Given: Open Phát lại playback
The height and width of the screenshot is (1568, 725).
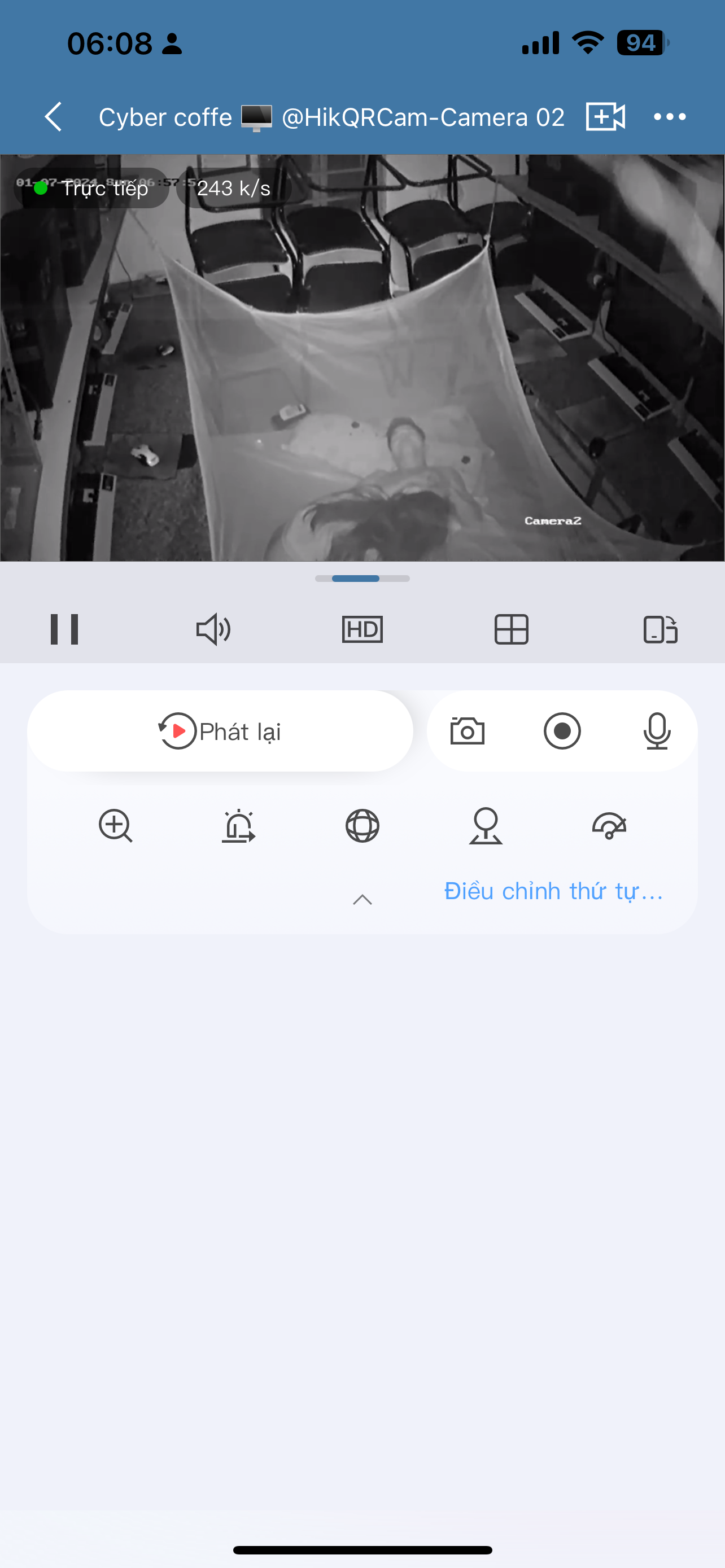Looking at the screenshot, I should tap(220, 730).
